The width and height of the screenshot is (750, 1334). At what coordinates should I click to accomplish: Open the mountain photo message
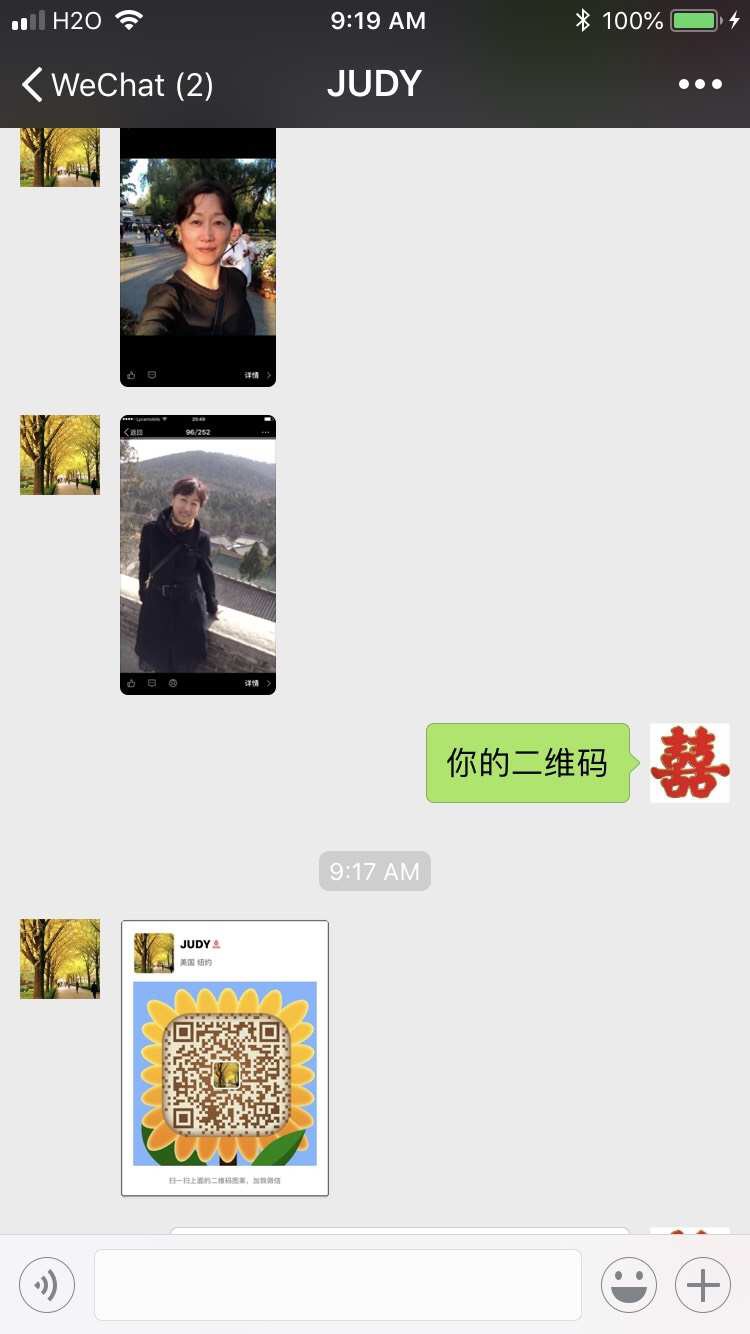[198, 555]
